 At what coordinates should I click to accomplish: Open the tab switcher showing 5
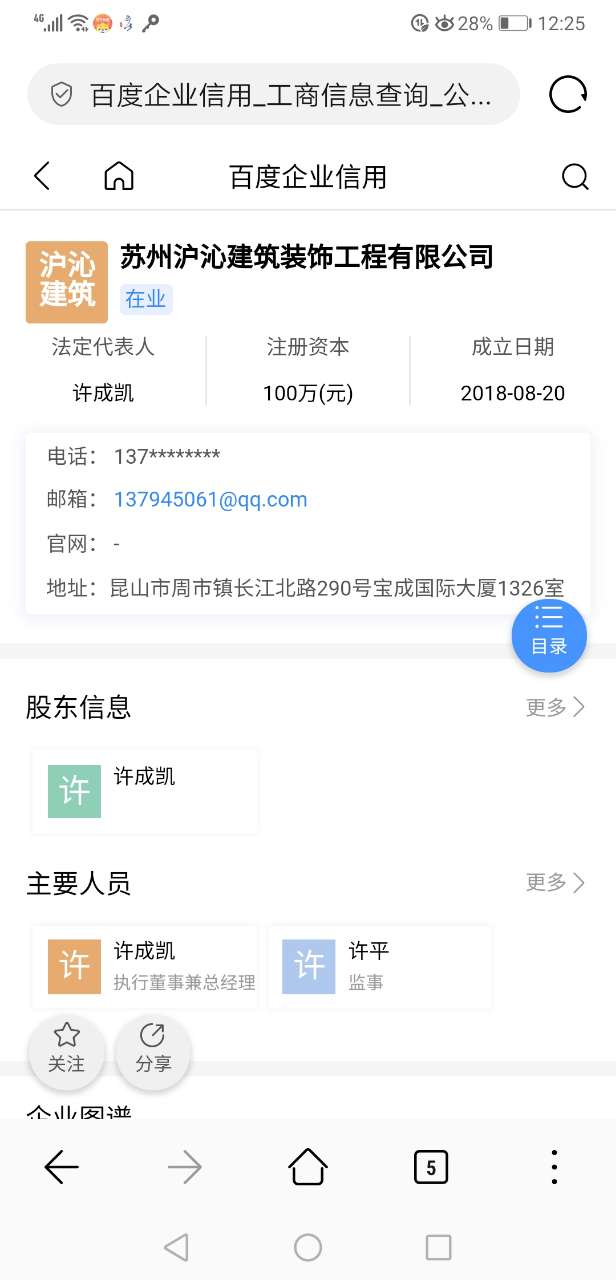[x=431, y=1167]
